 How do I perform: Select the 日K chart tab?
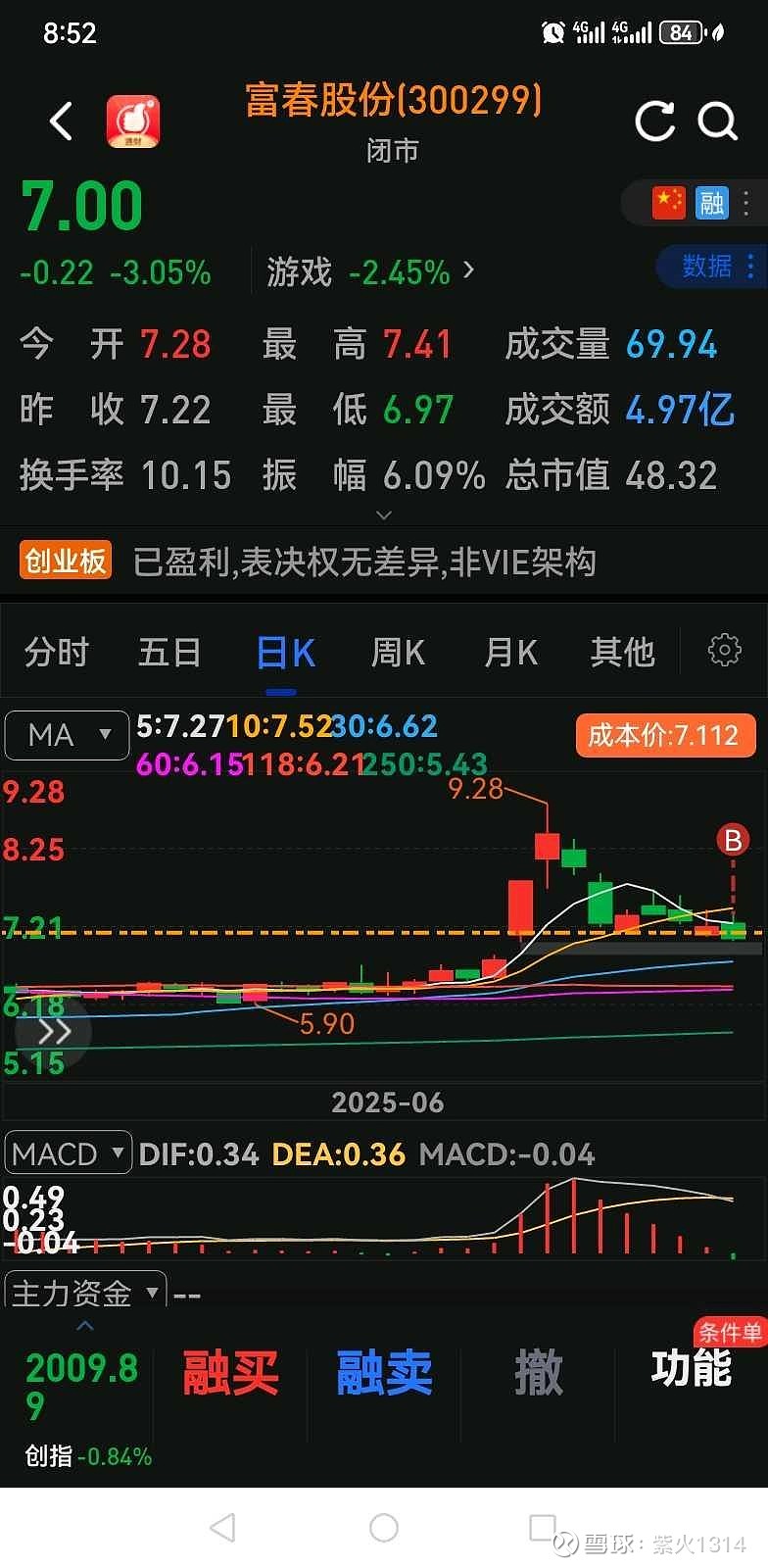click(x=285, y=653)
